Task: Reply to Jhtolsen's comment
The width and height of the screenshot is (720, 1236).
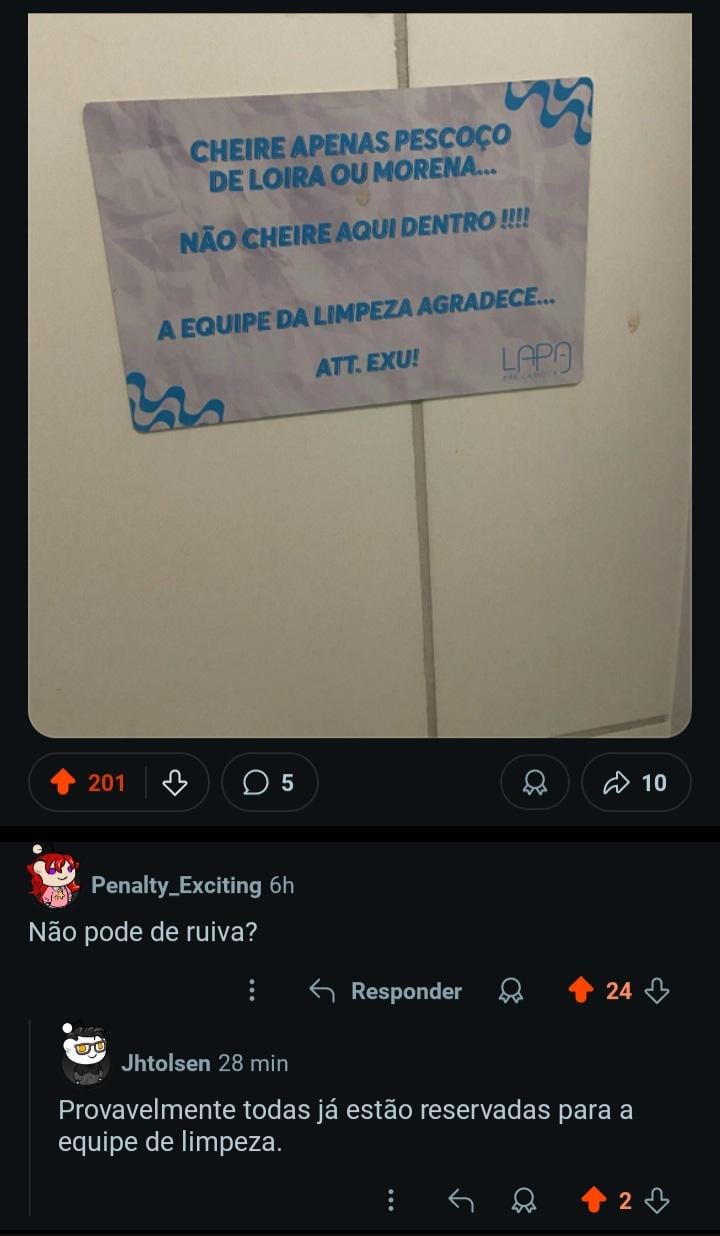Action: [x=460, y=1201]
